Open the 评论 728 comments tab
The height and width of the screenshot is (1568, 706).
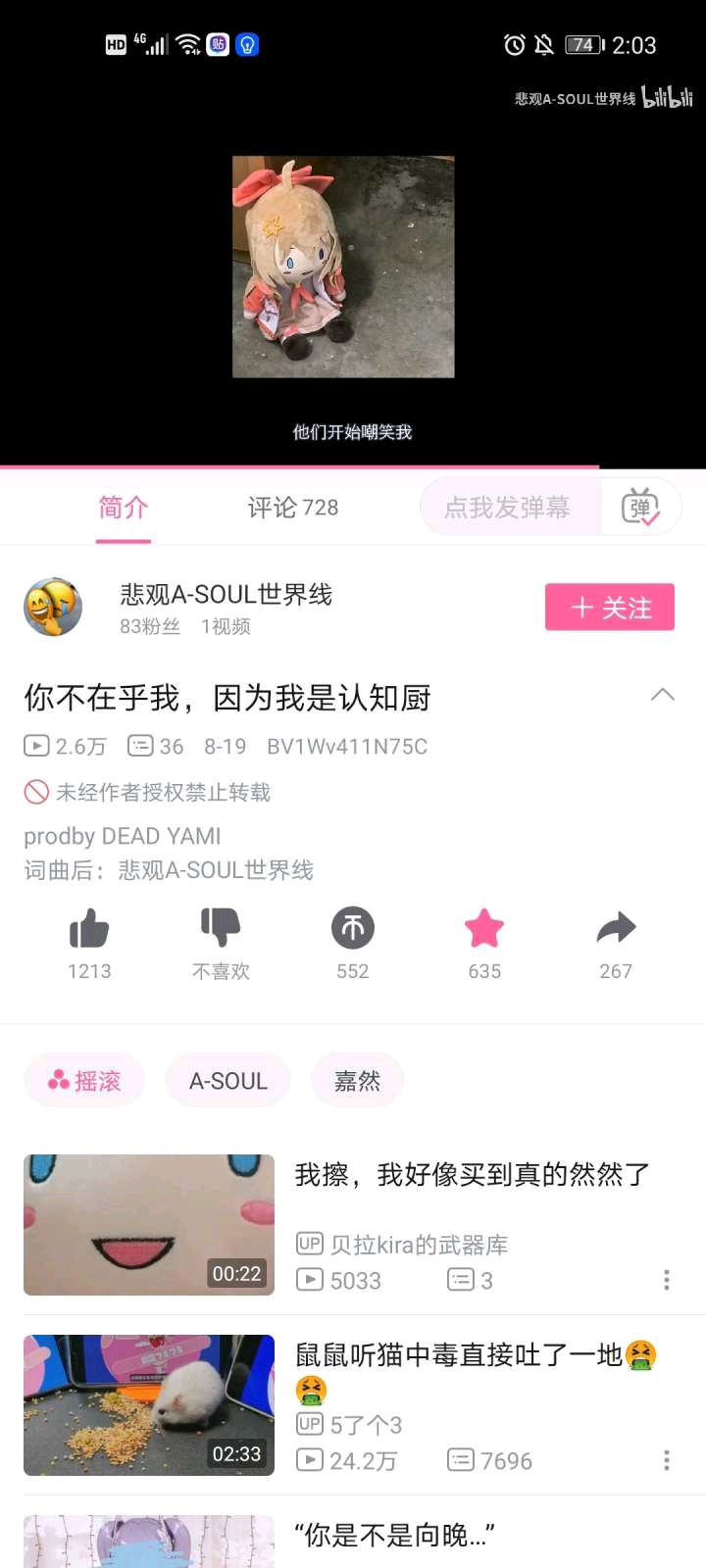292,508
